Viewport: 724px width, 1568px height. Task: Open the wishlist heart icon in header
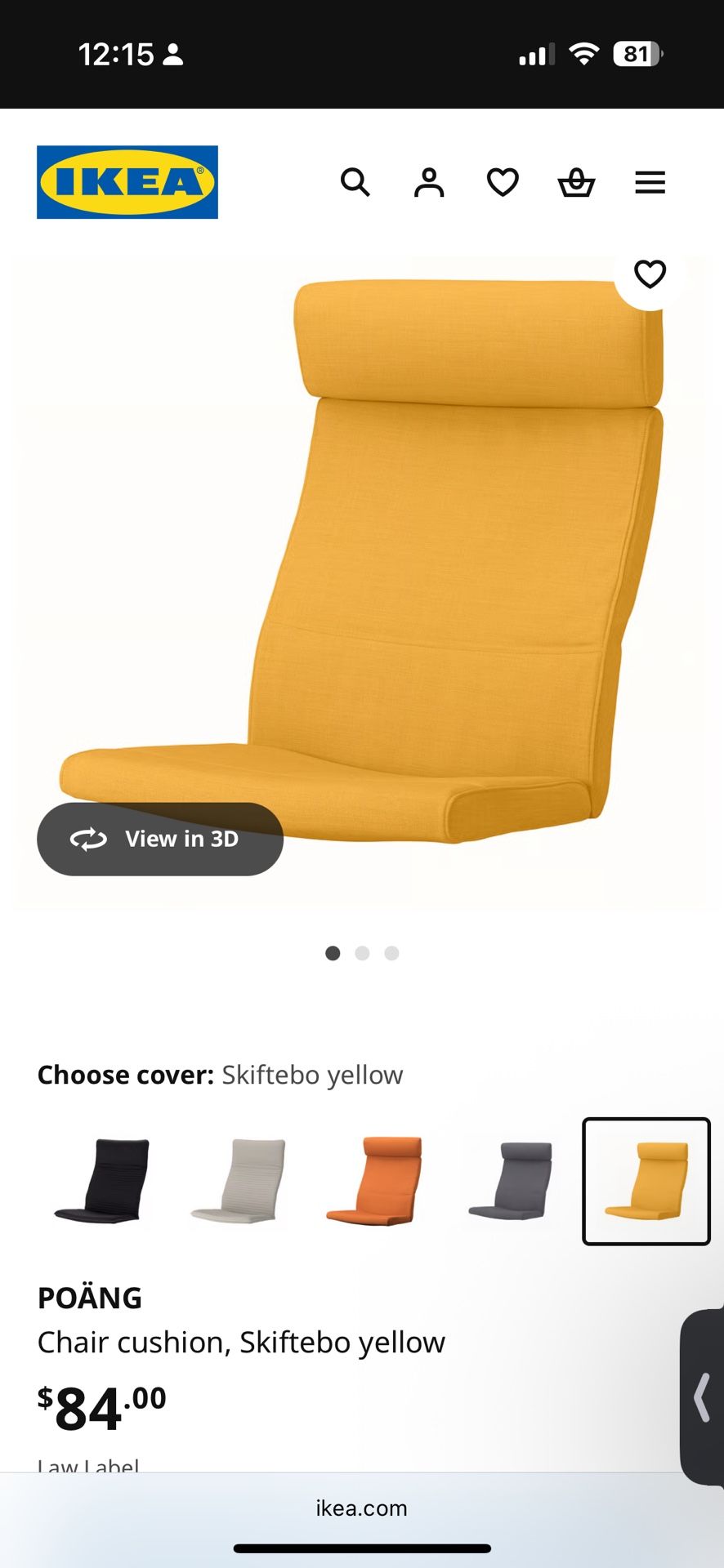(503, 182)
